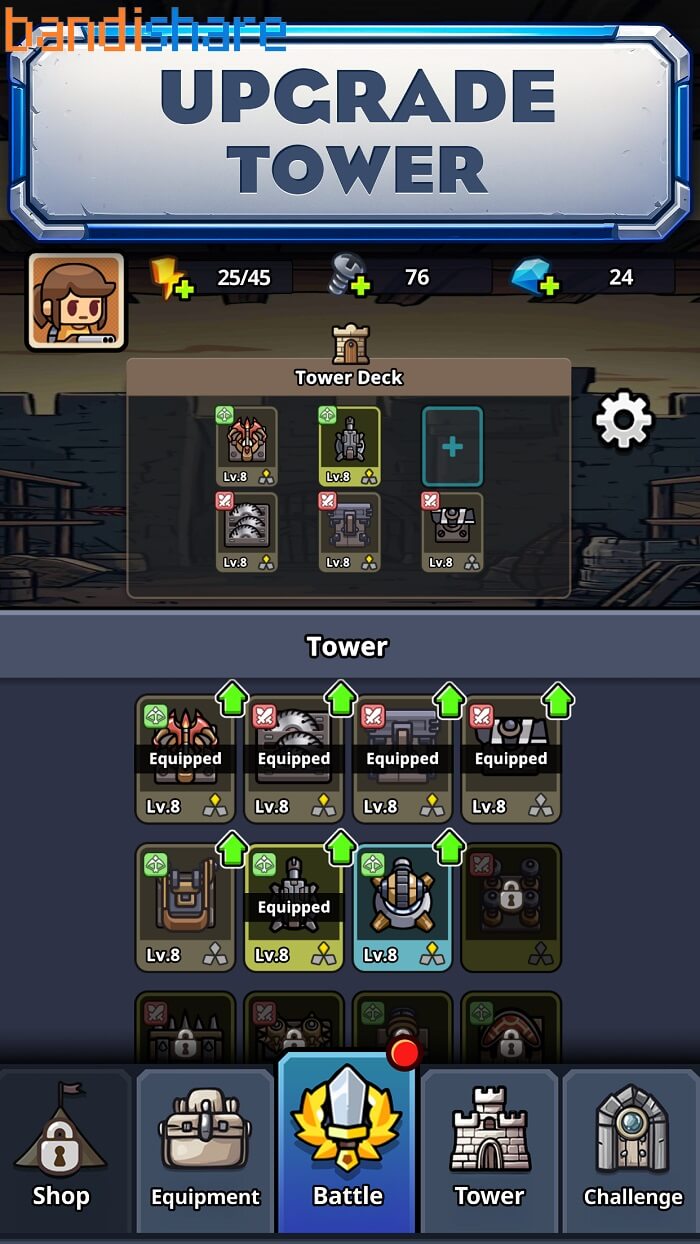Switch to the Tower tab

pyautogui.click(x=489, y=1150)
